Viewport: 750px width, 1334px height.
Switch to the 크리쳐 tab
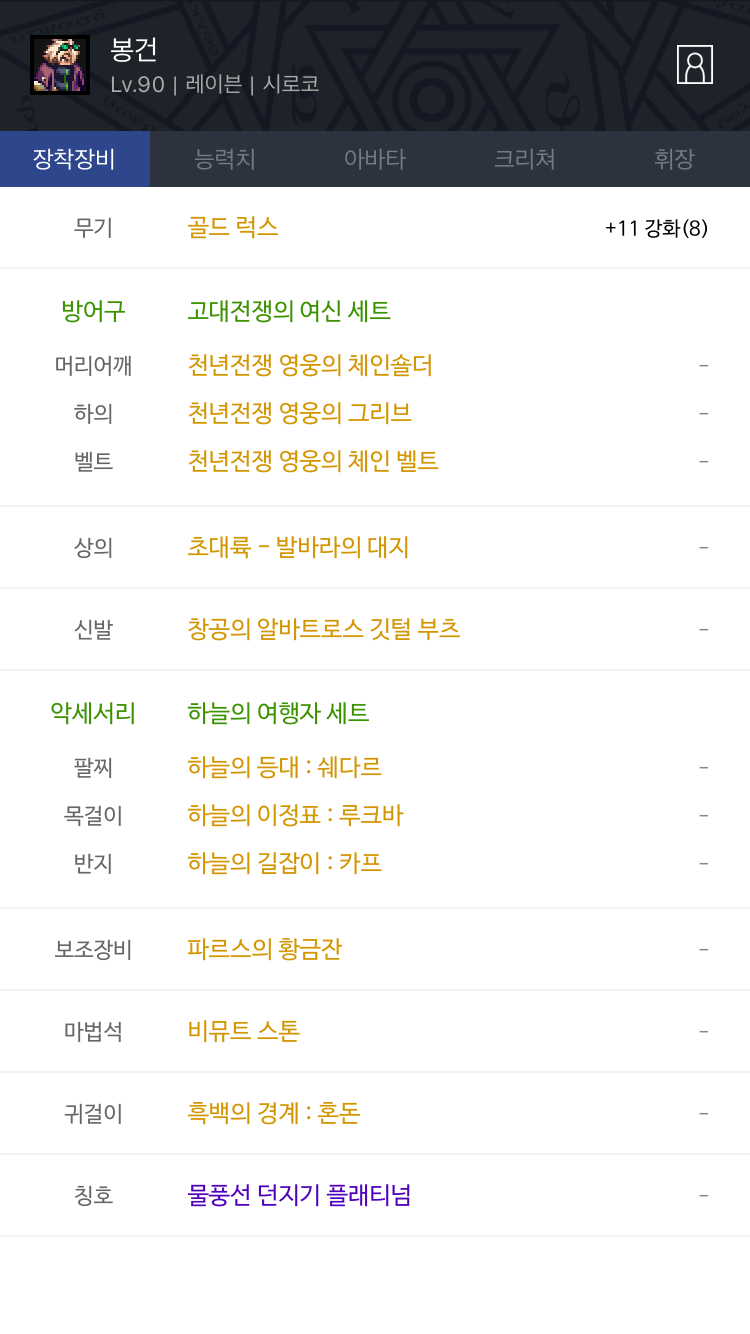click(525, 159)
